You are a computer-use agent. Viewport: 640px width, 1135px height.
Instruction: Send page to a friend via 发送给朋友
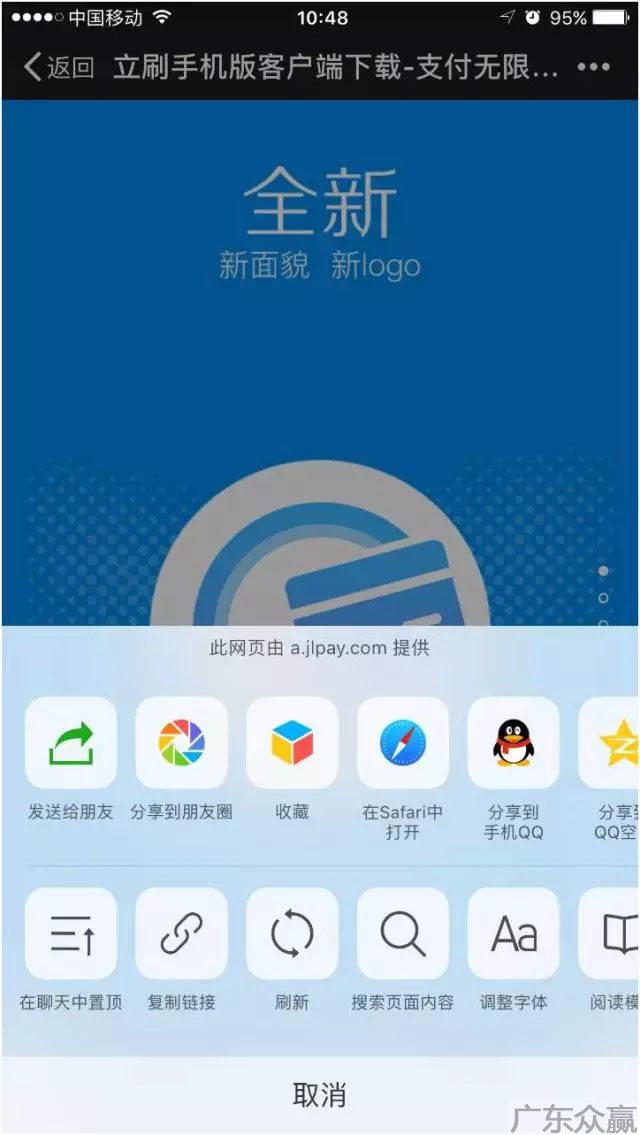(x=71, y=743)
